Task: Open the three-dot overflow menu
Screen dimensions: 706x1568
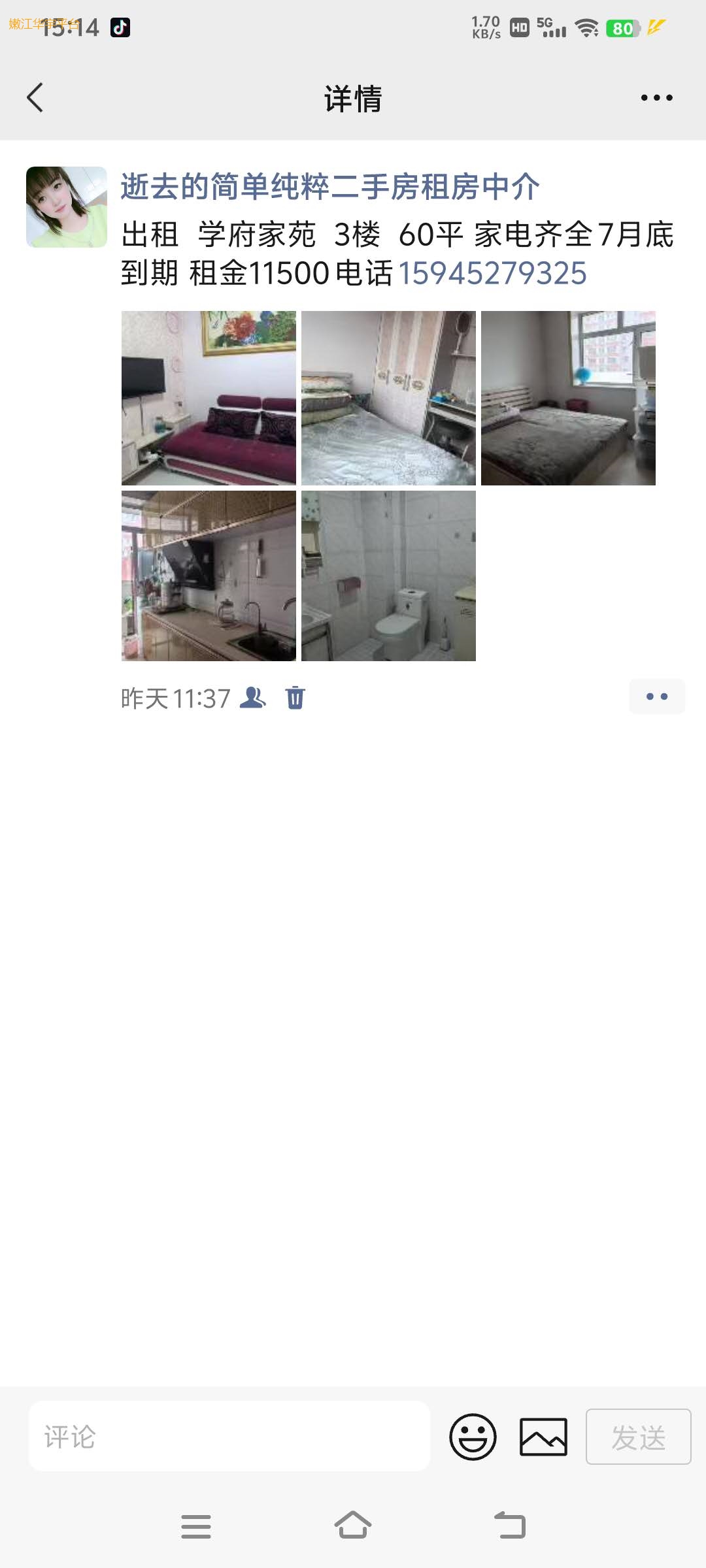Action: coord(656,98)
